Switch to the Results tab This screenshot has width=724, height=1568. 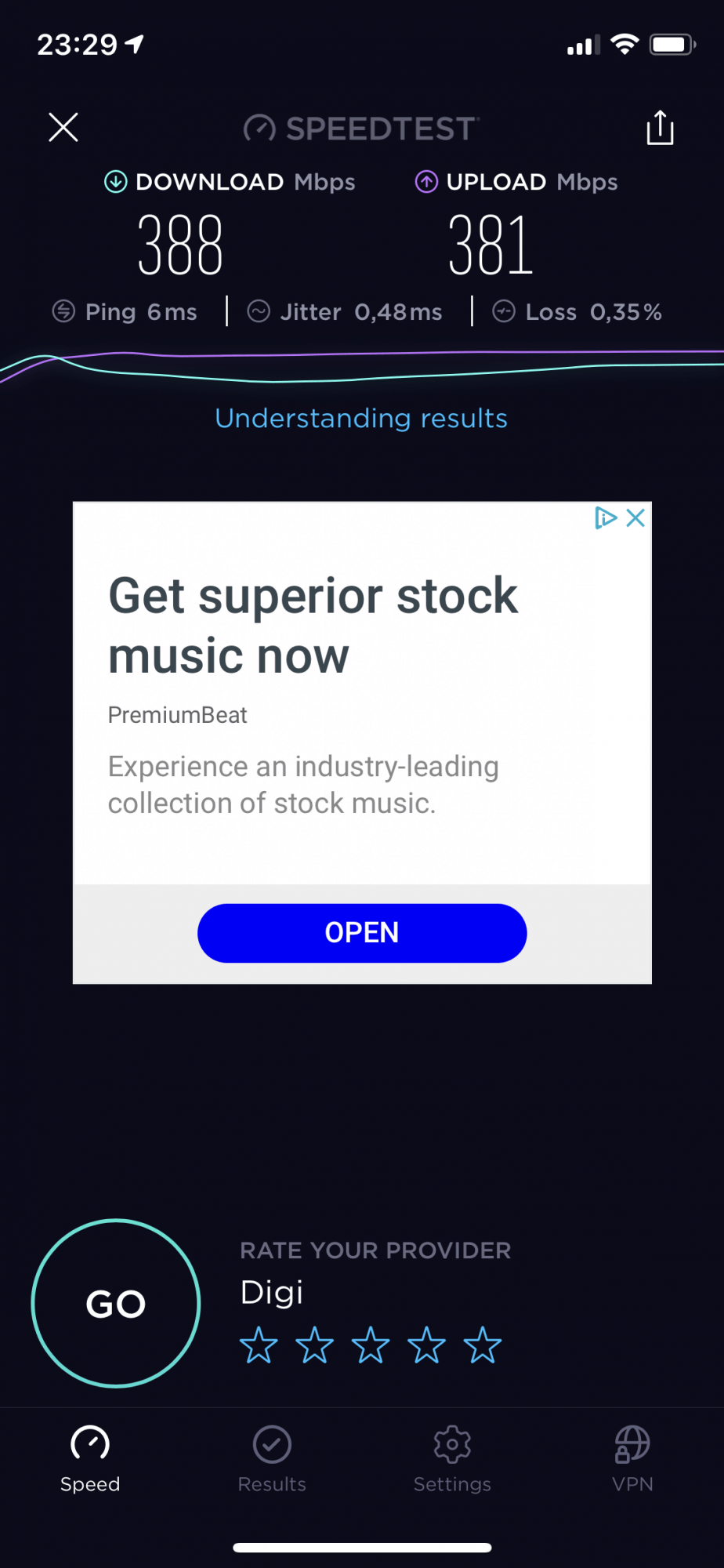[272, 1458]
